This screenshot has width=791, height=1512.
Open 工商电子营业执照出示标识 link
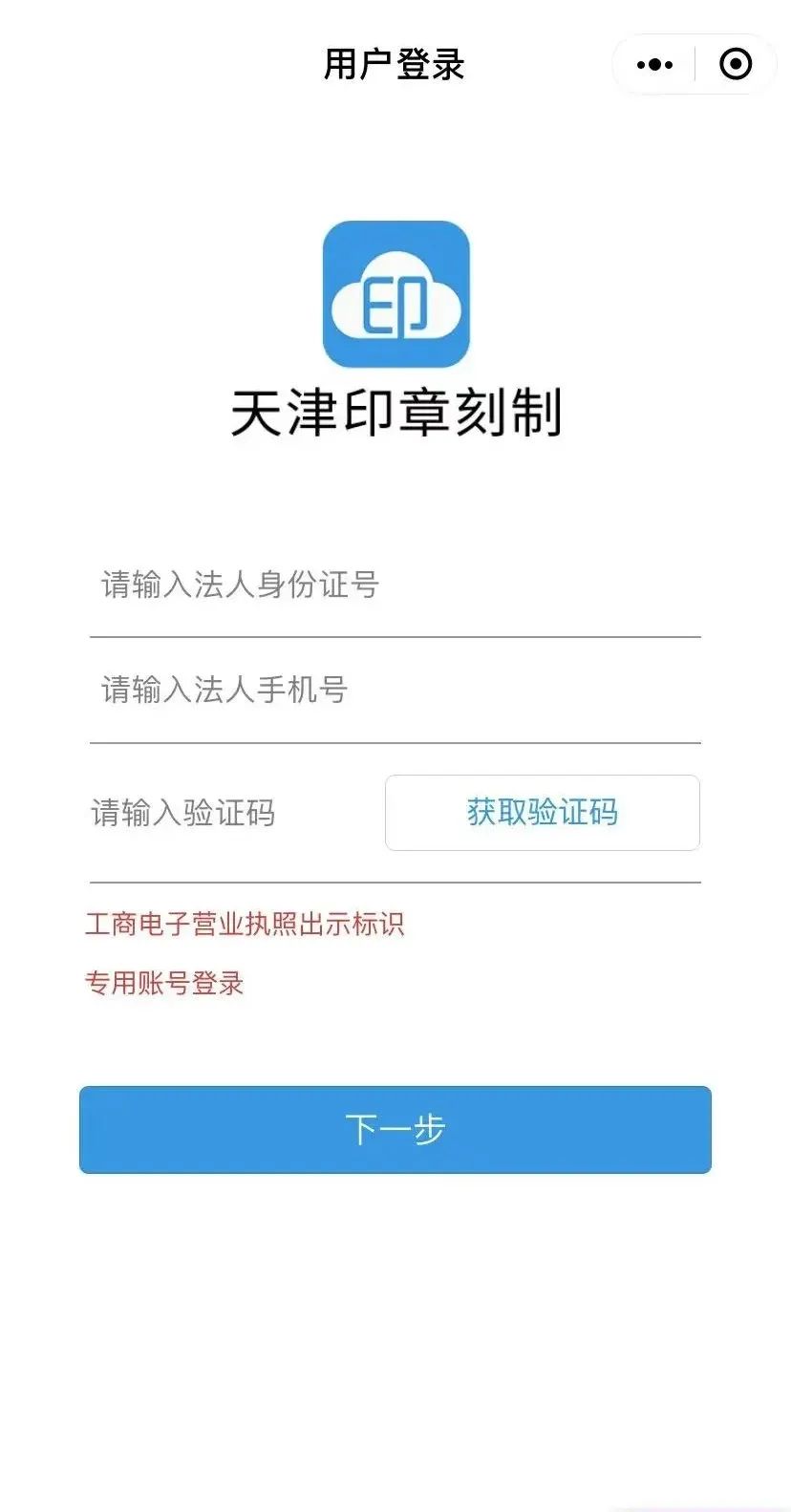(245, 924)
